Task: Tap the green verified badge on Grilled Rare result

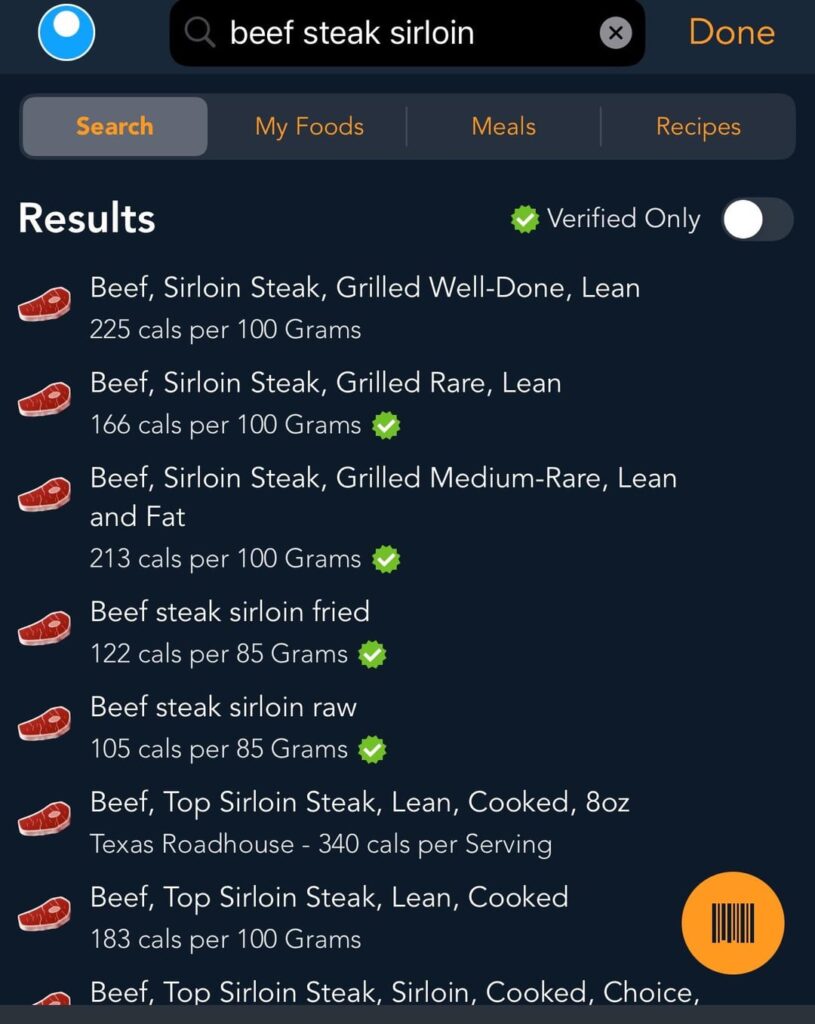Action: point(384,425)
